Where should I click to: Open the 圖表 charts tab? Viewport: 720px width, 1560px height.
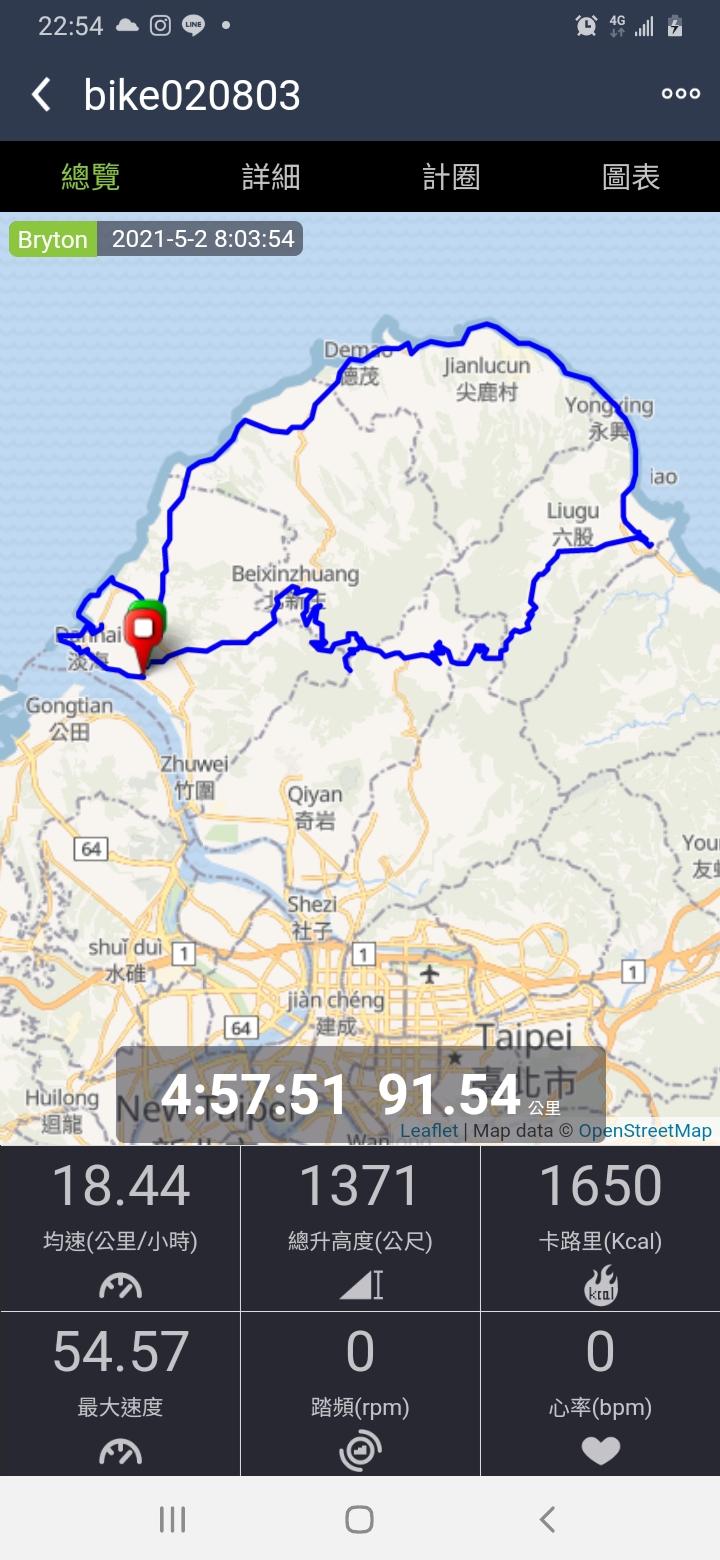click(x=631, y=177)
